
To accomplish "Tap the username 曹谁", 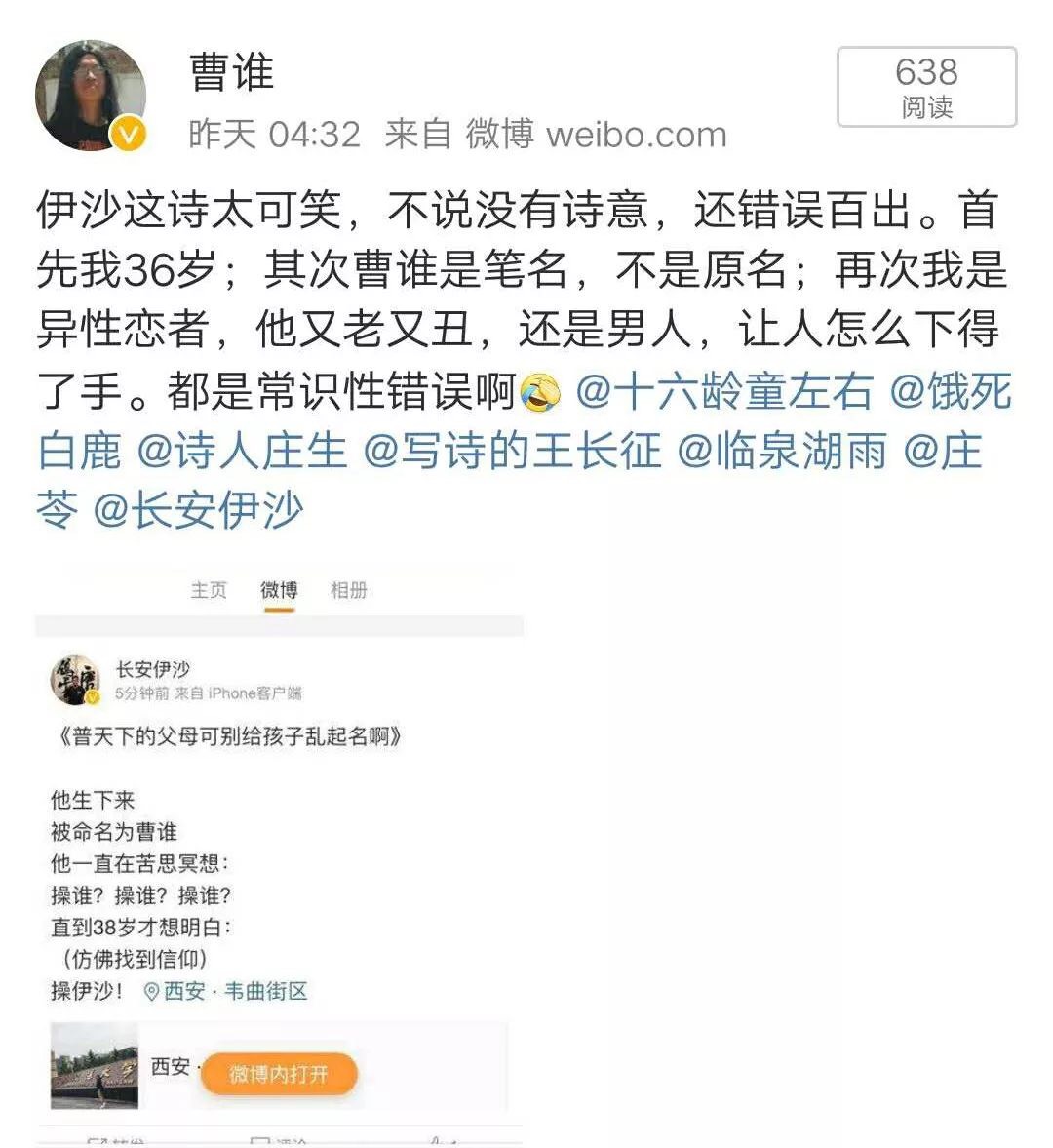I will (231, 72).
